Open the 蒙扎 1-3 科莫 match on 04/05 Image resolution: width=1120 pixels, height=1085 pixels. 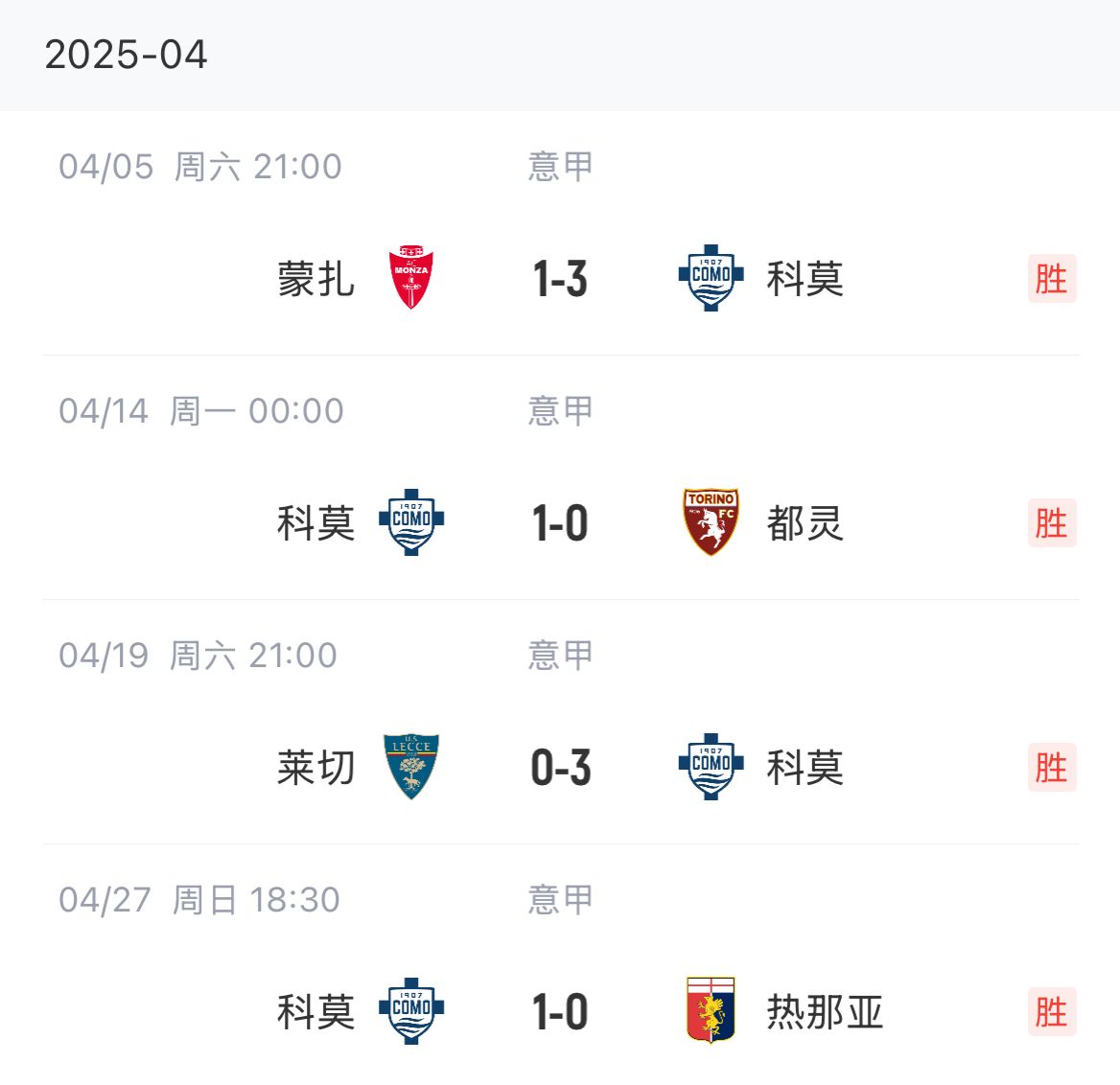[x=560, y=279]
